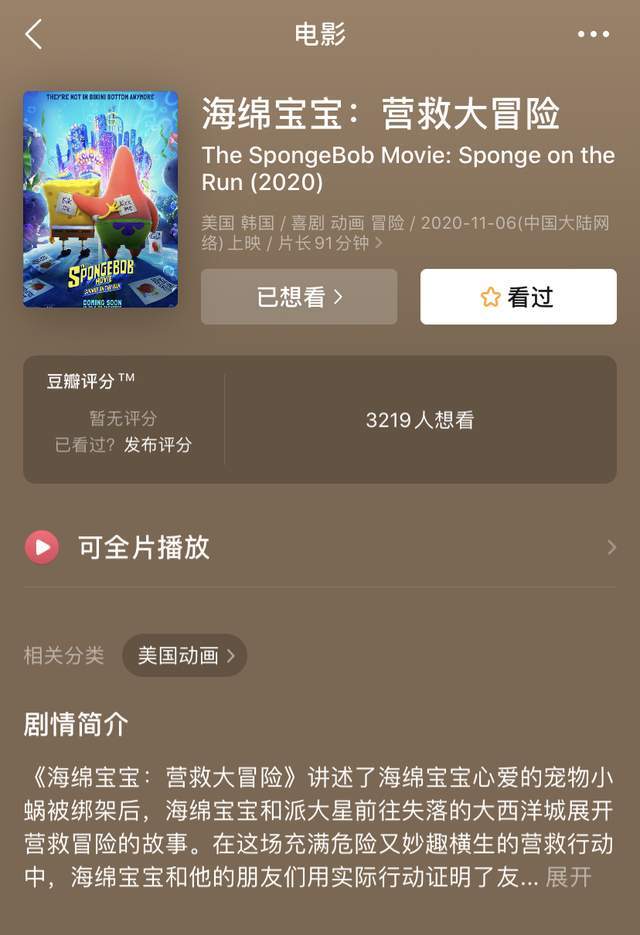Viewport: 640px width, 935px height.
Task: Open the three-dot overflow menu
Action: pos(593,34)
